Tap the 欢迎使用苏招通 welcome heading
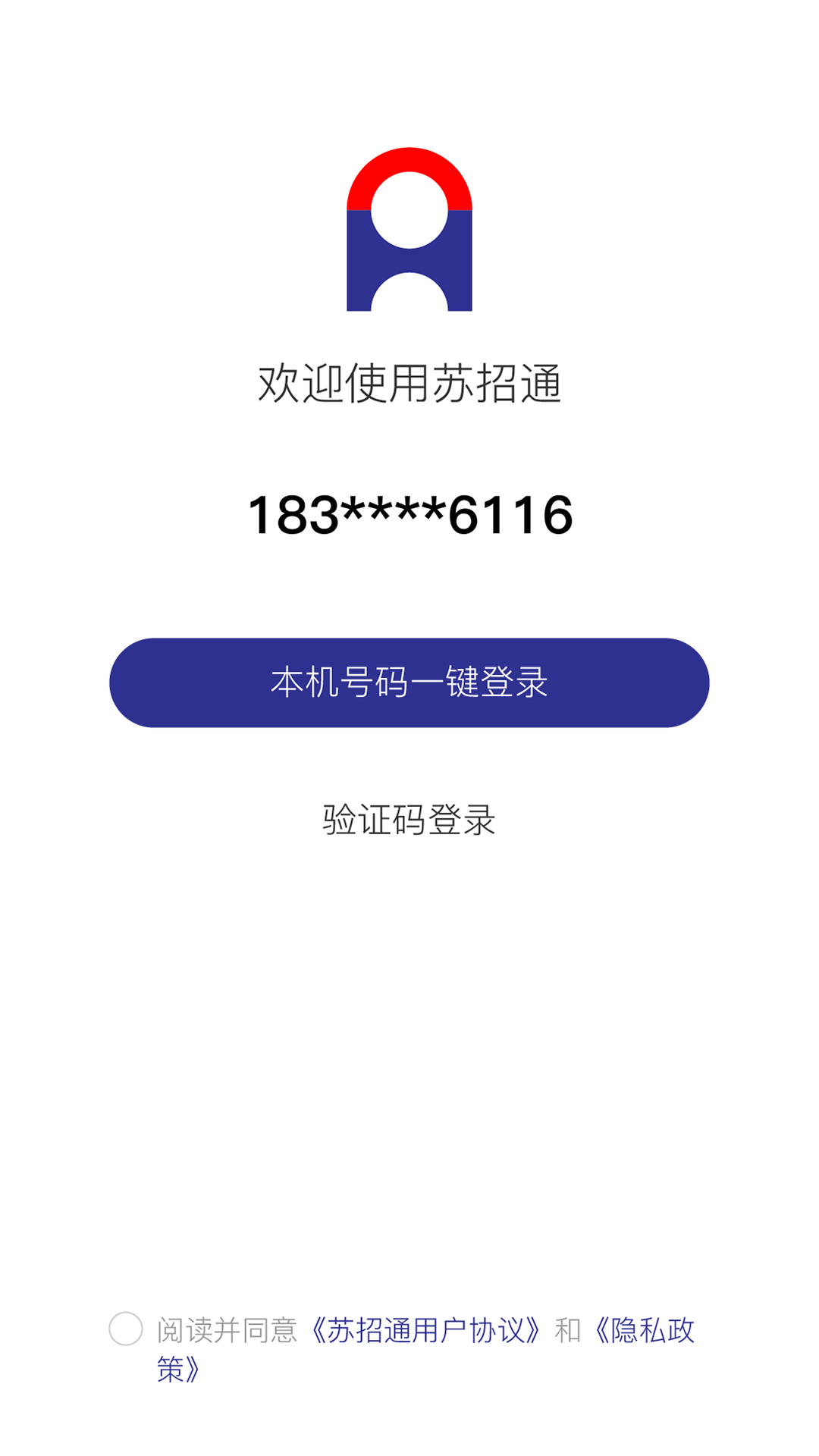819x1456 pixels. click(x=409, y=381)
